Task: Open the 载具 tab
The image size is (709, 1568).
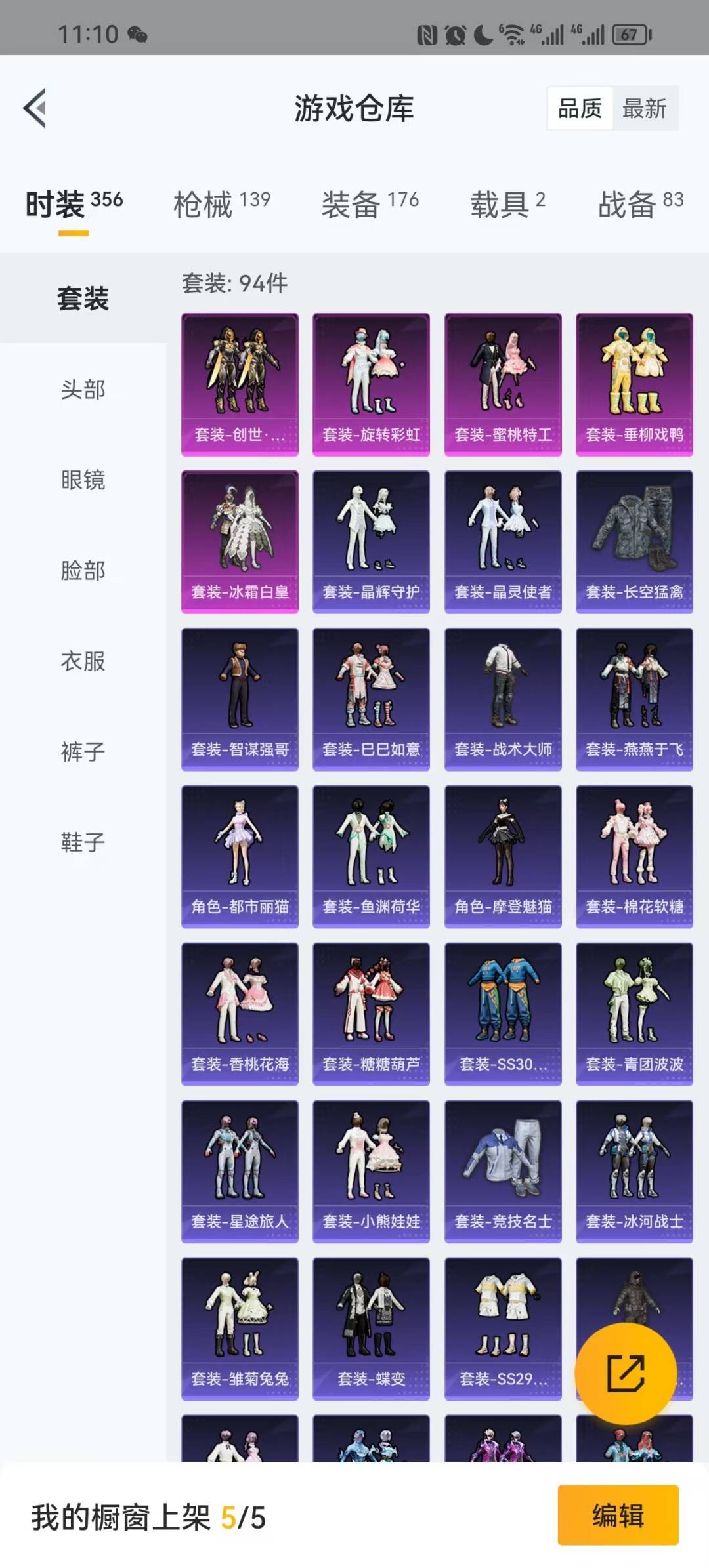Action: pyautogui.click(x=507, y=203)
